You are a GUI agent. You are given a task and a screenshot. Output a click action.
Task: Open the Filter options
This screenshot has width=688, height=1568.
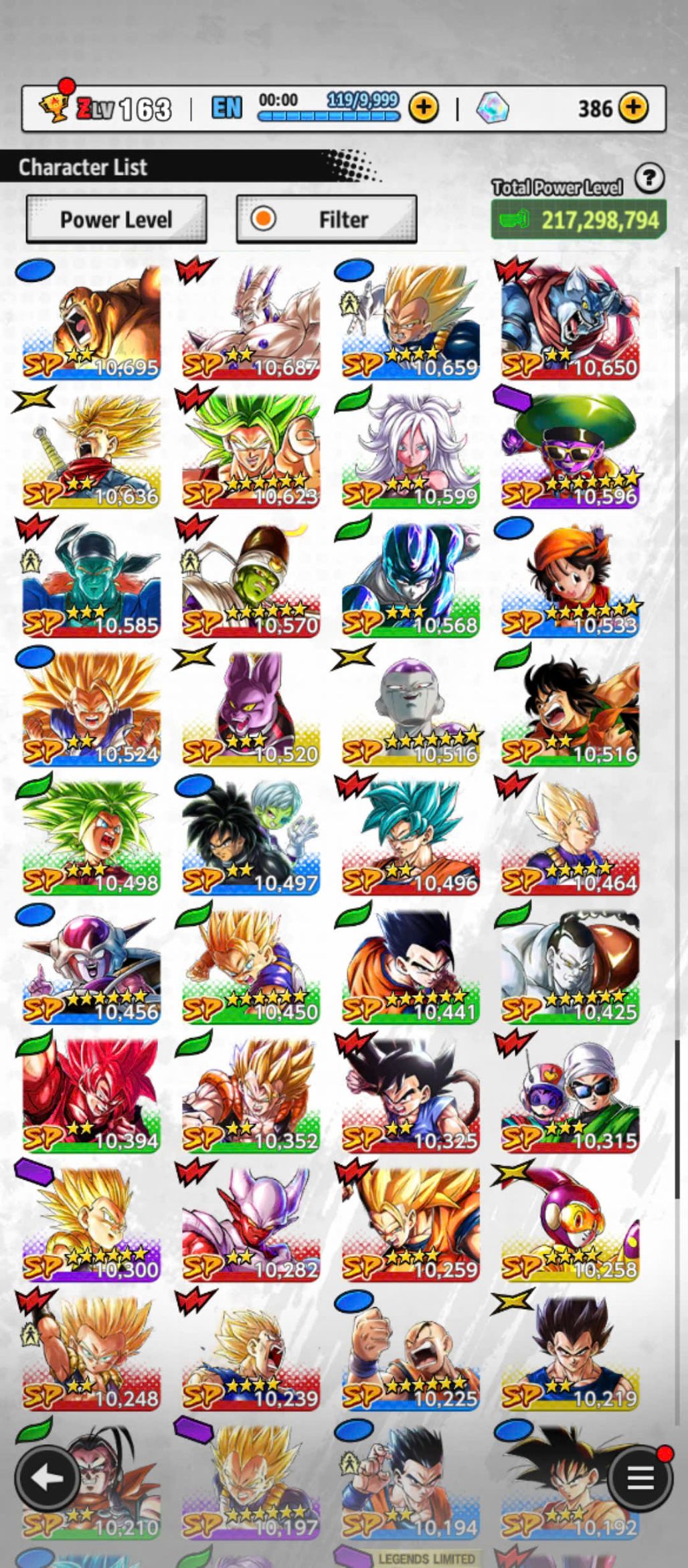click(327, 220)
